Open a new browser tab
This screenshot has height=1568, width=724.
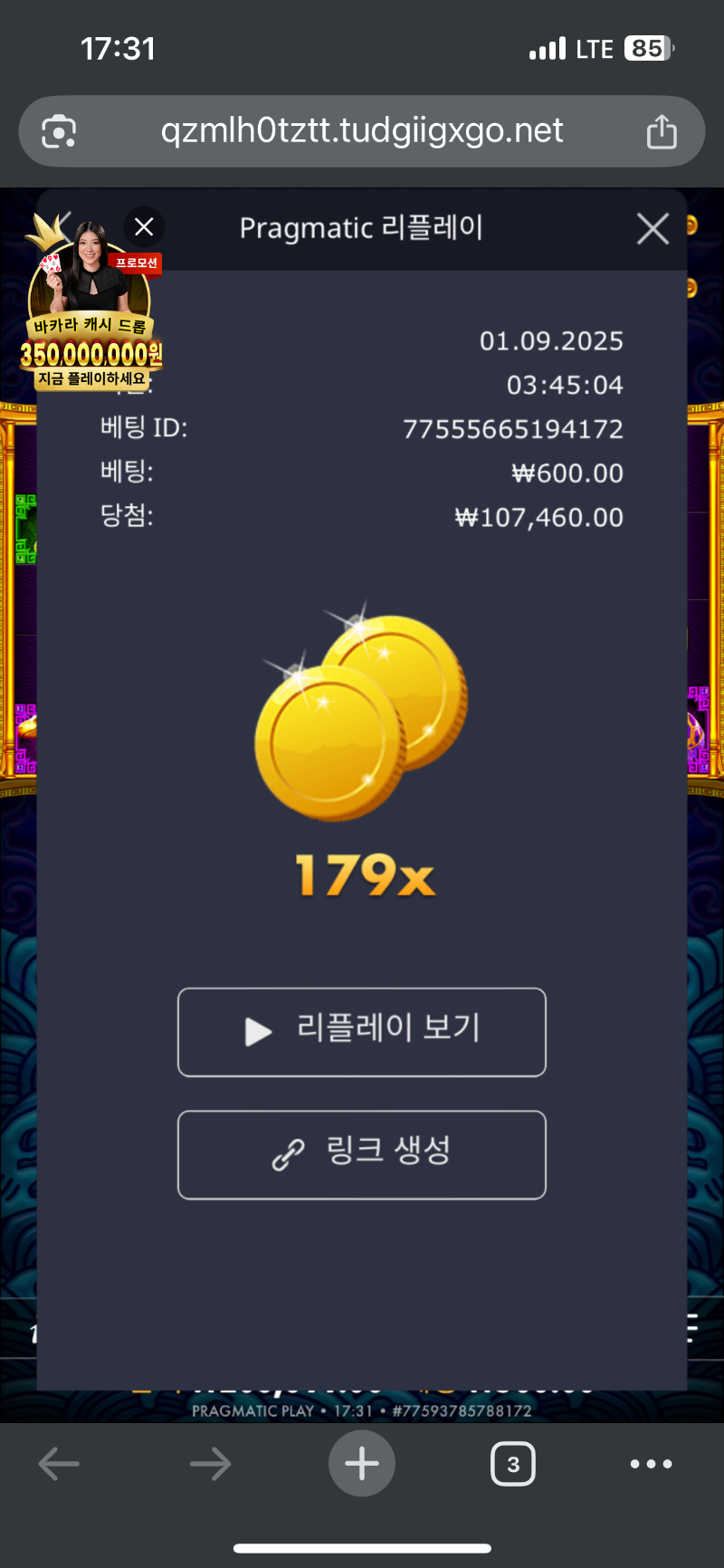pos(362,1464)
